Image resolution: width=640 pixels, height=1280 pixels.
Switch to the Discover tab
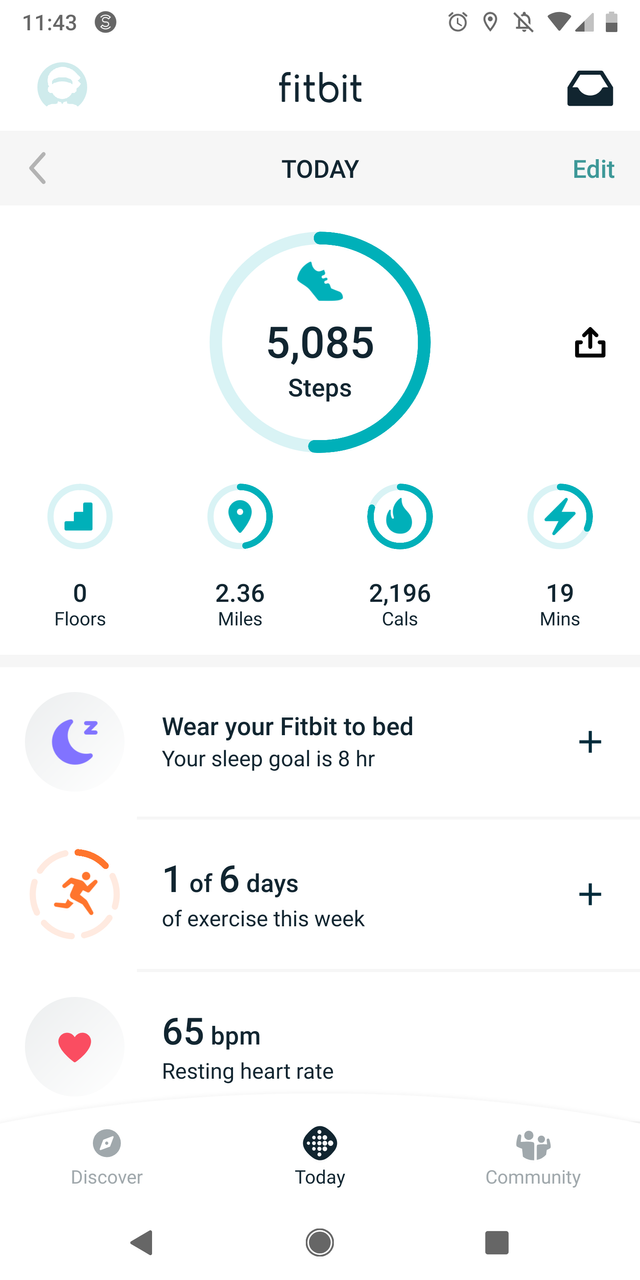(107, 1157)
